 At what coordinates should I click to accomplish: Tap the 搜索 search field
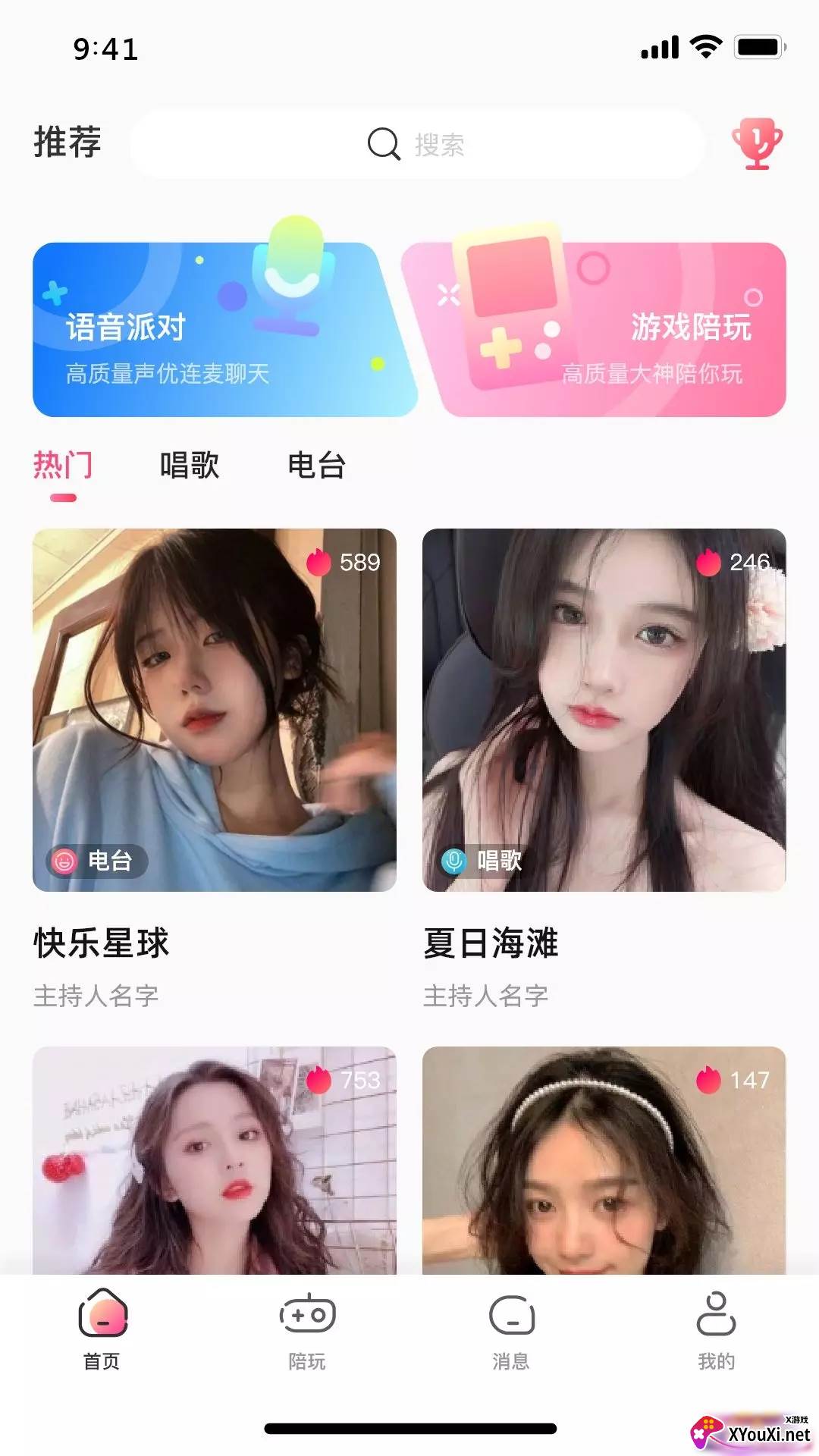417,144
